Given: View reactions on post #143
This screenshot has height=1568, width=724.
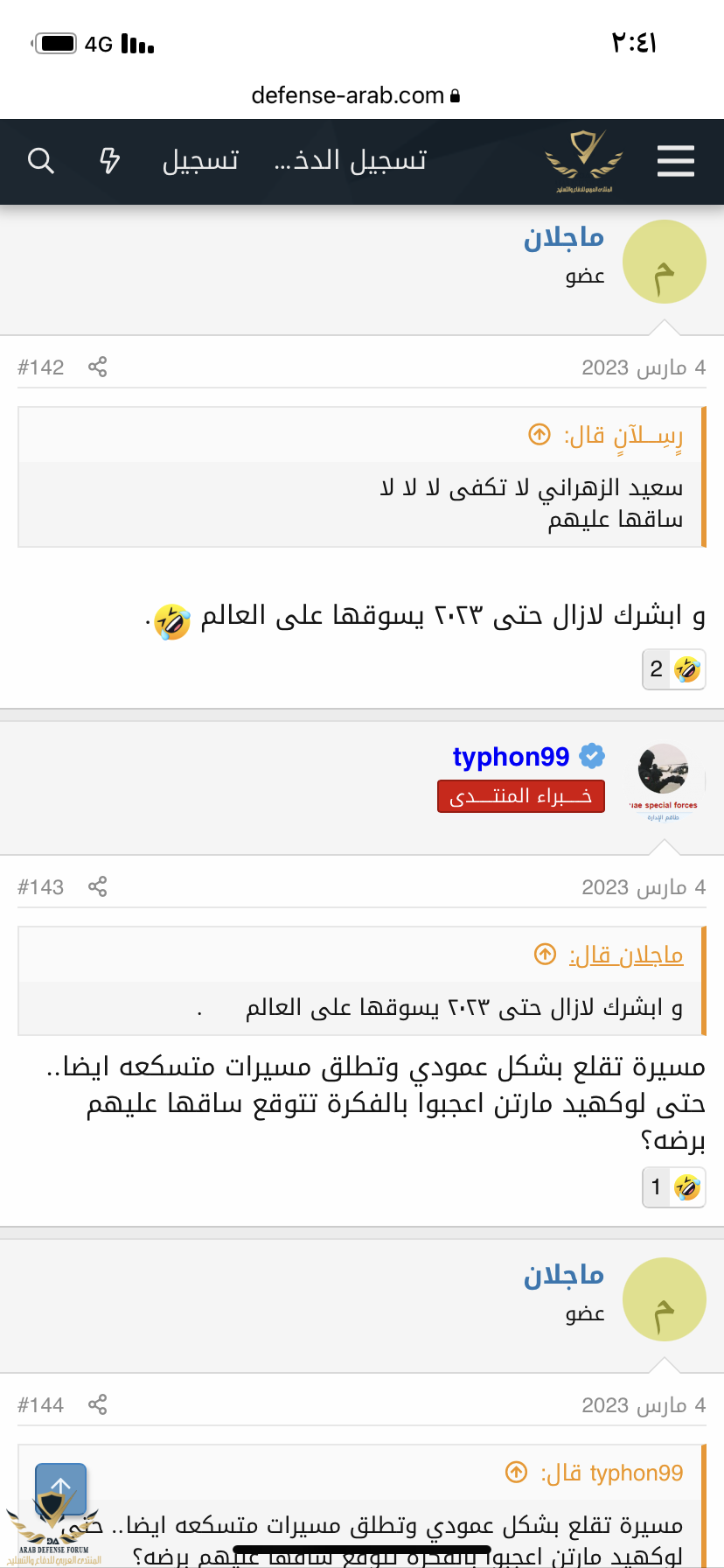Looking at the screenshot, I should tap(674, 1187).
